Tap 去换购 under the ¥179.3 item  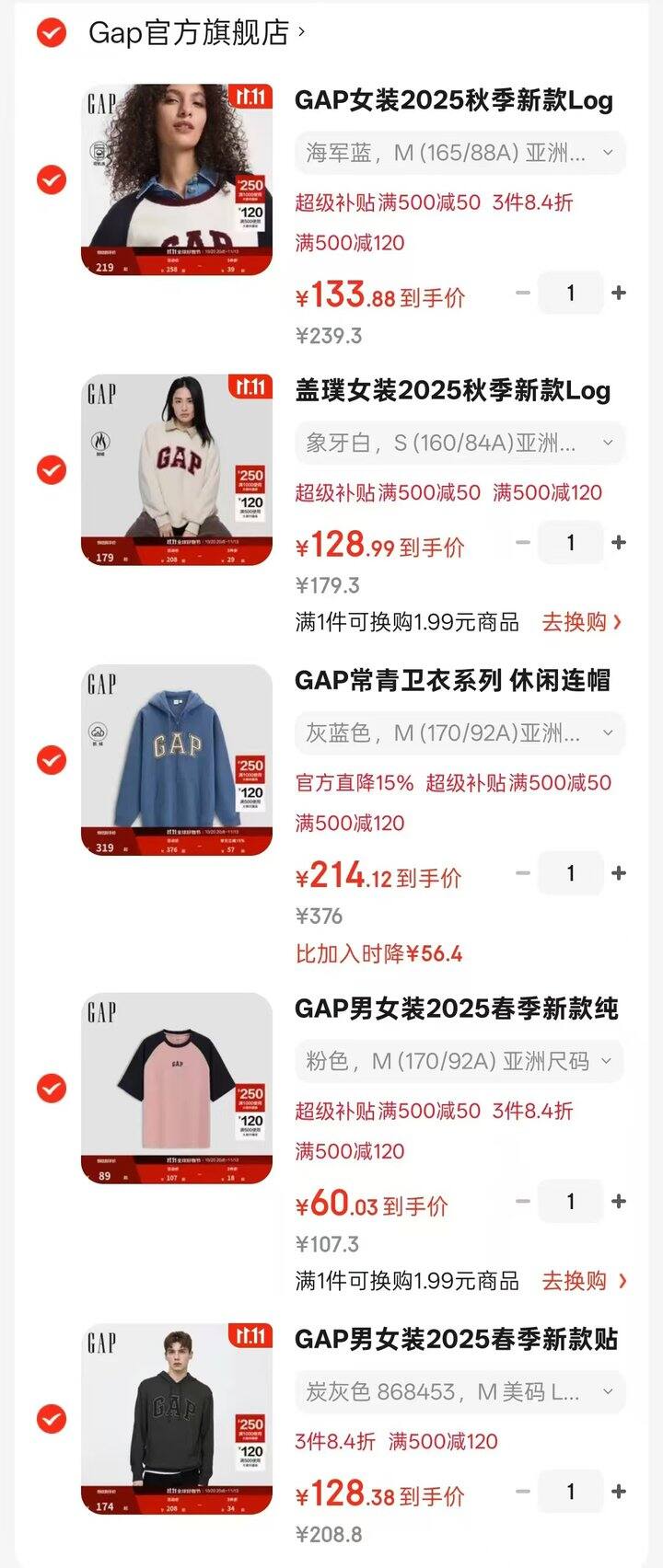click(582, 623)
